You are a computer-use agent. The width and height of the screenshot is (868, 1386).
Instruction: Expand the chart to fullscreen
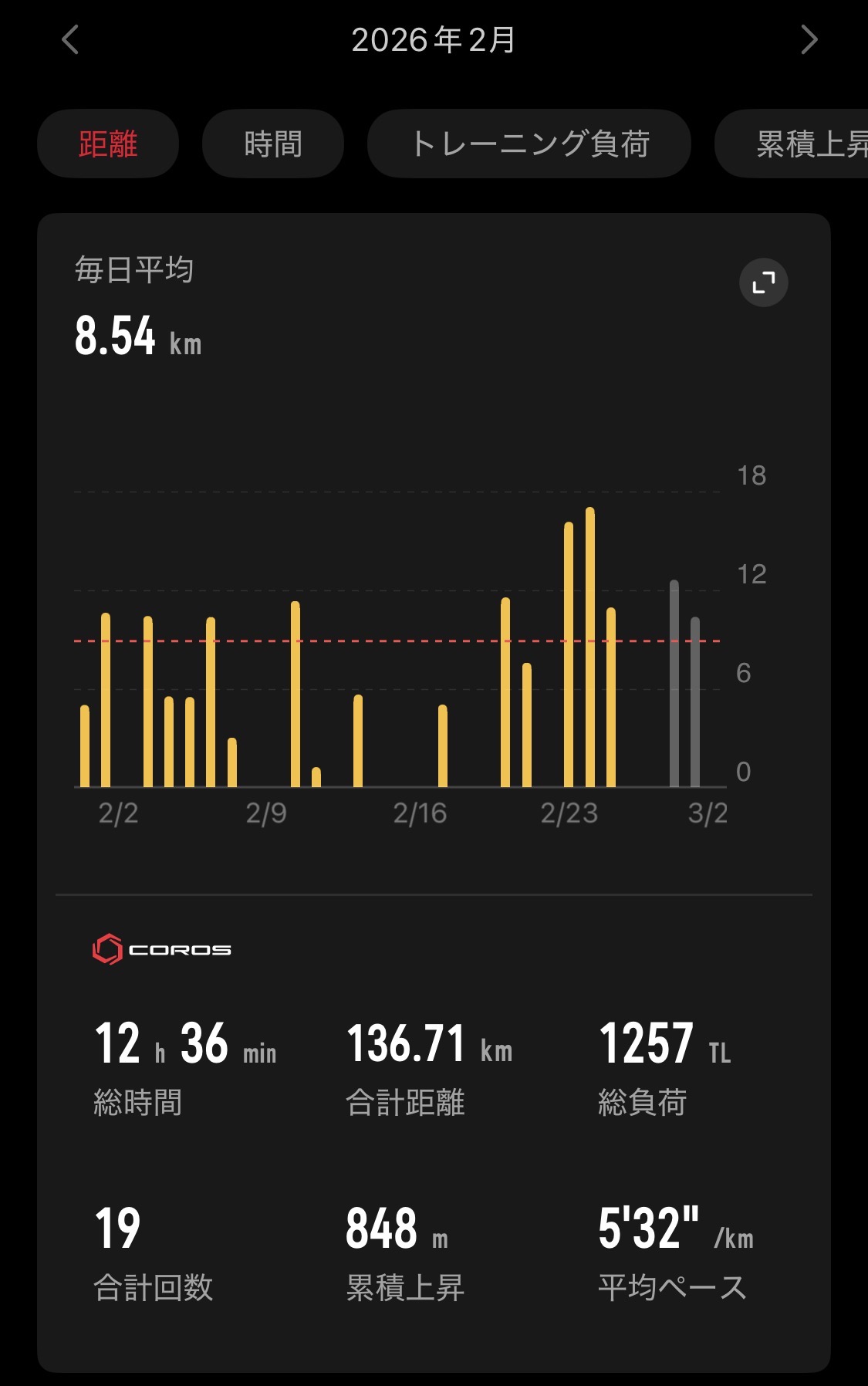[x=763, y=282]
